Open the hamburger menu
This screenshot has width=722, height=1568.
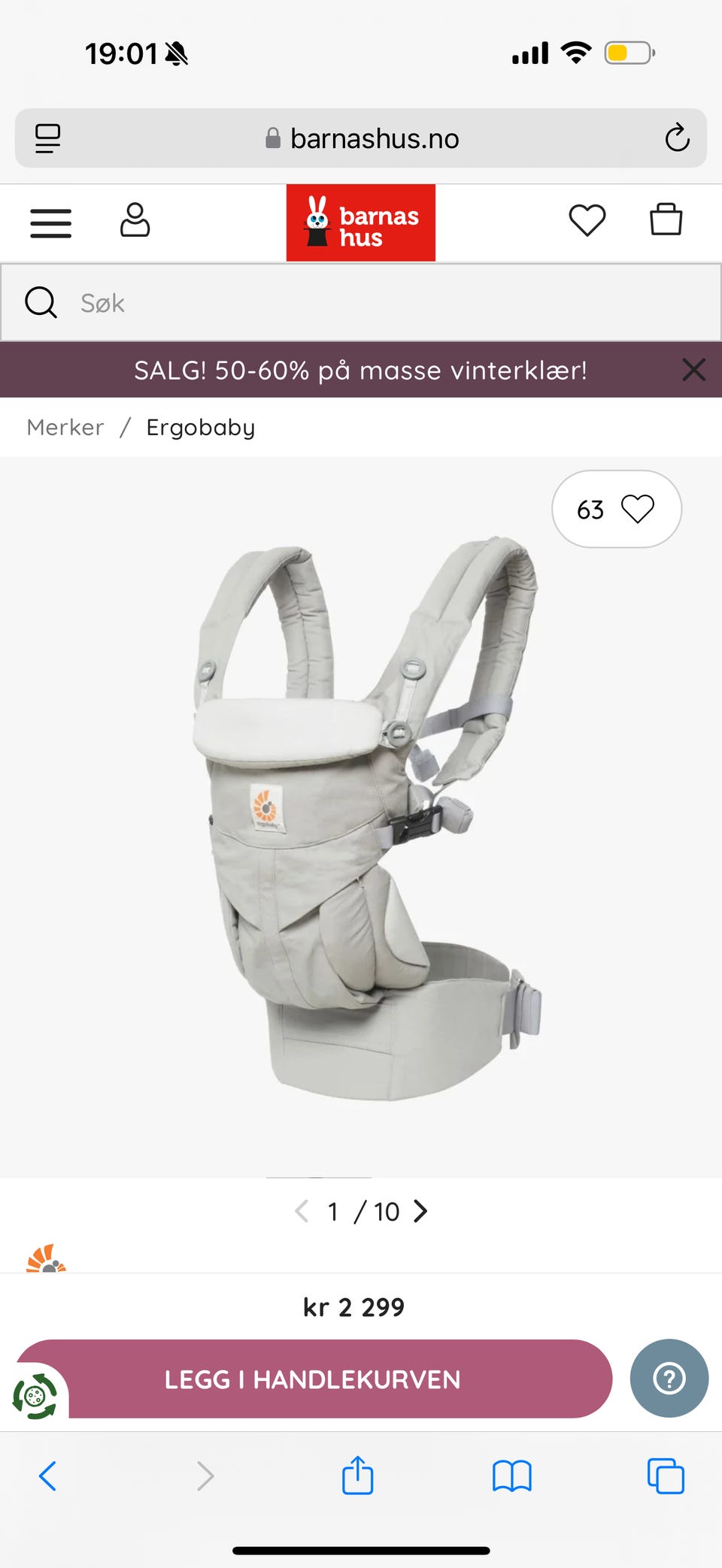tap(50, 223)
